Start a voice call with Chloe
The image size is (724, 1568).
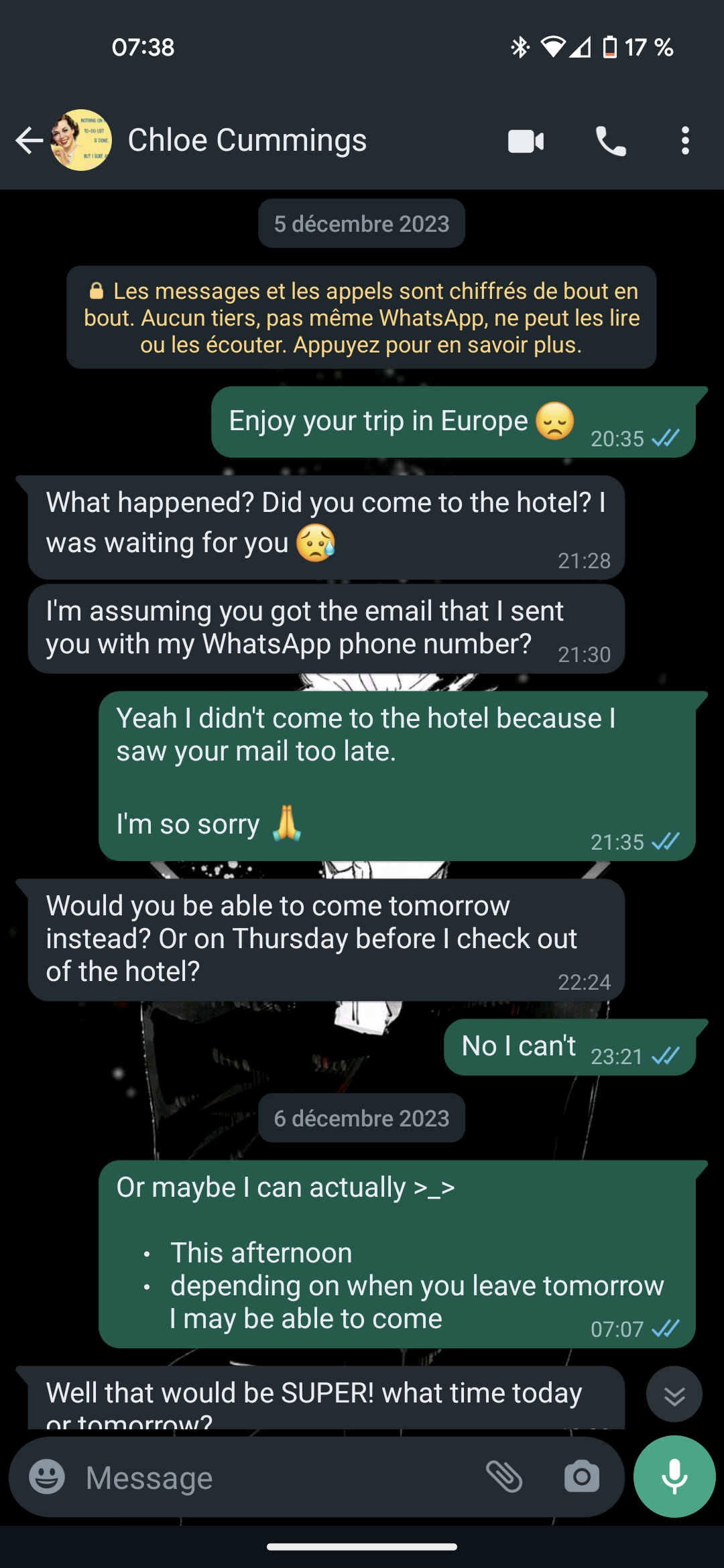click(611, 141)
